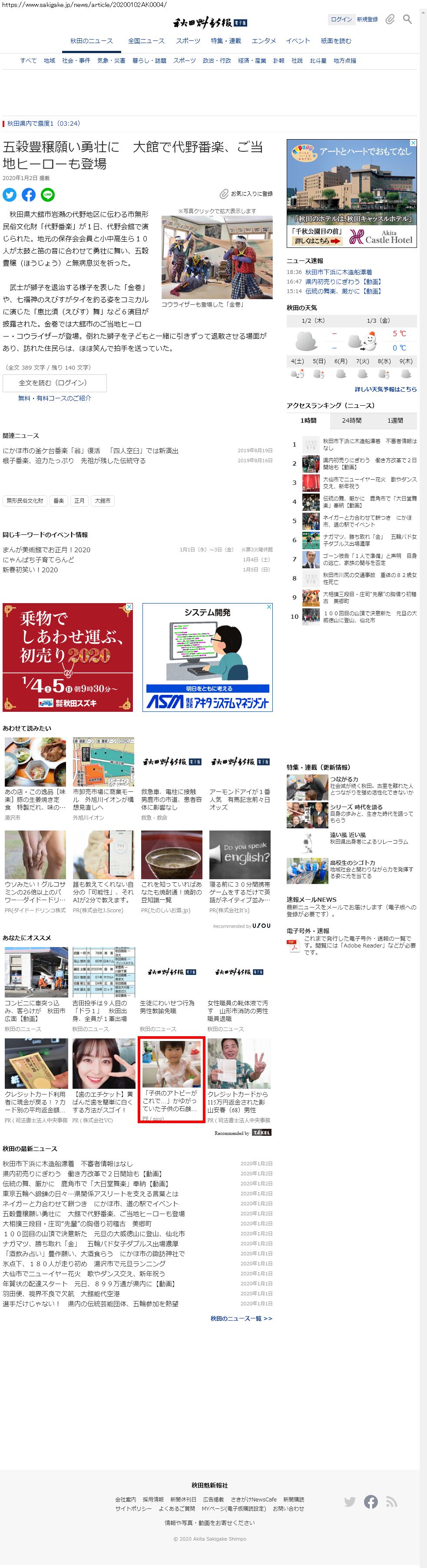Open the search magnifier icon
This screenshot has width=427, height=1568.
(x=407, y=20)
